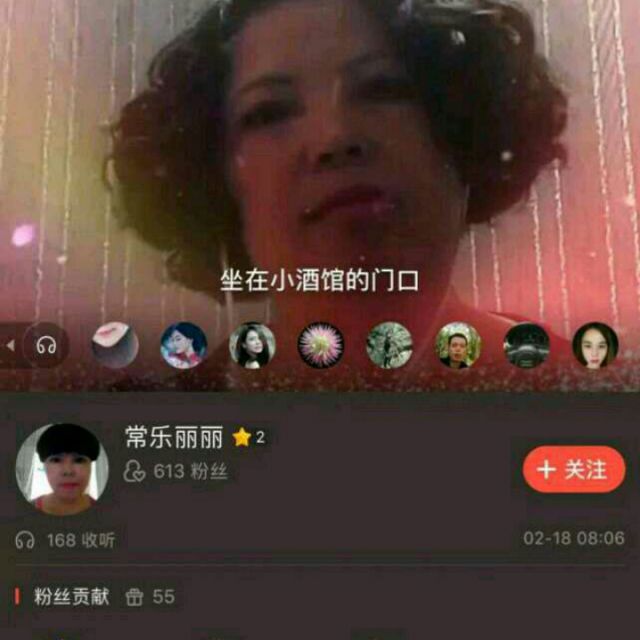Image resolution: width=640 pixels, height=640 pixels.
Task: Open the listener with the pink flower avatar
Action: point(321,345)
